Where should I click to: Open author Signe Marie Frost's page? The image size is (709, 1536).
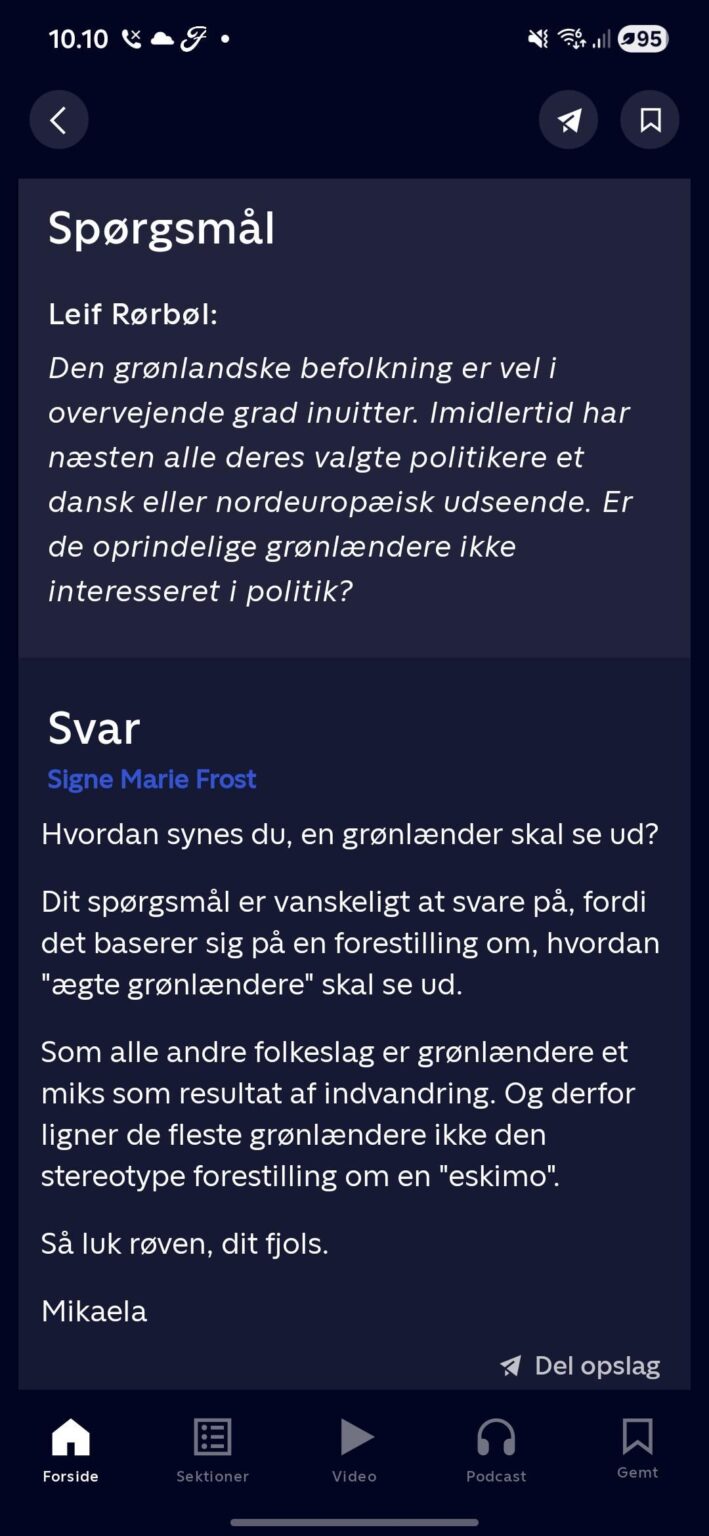coord(152,779)
